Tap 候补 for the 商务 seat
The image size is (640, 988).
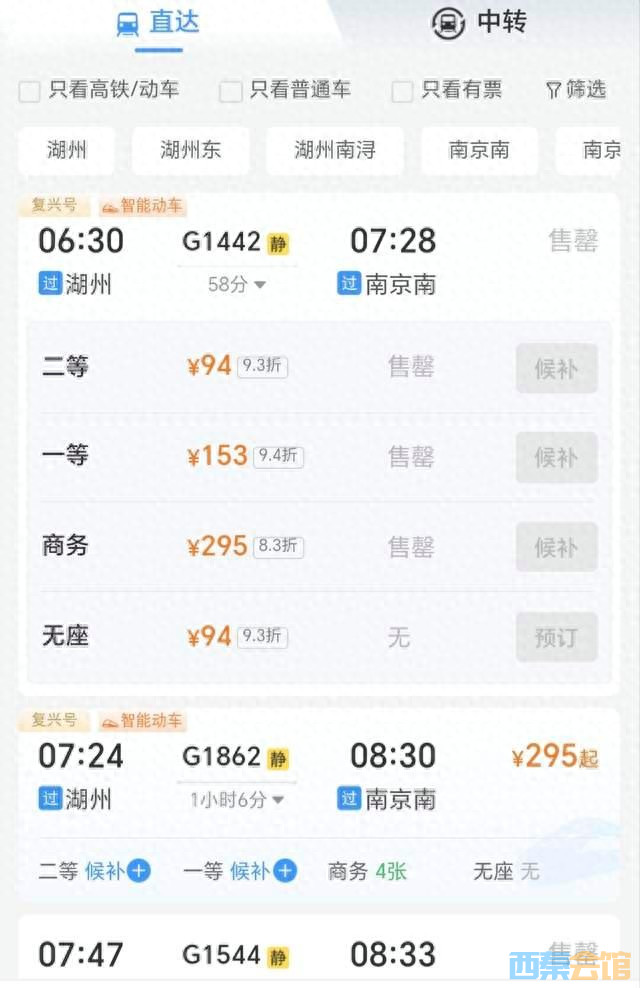click(556, 547)
